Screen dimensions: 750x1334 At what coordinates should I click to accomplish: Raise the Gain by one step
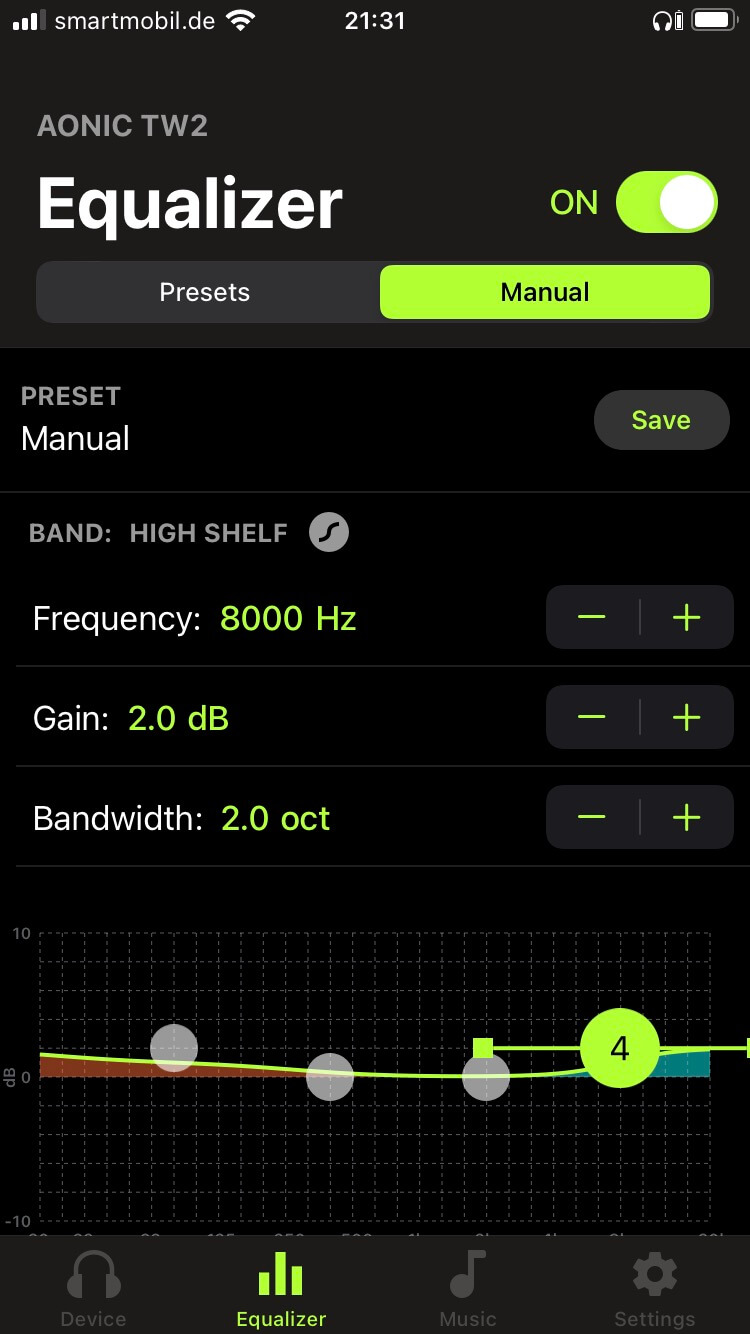click(687, 718)
